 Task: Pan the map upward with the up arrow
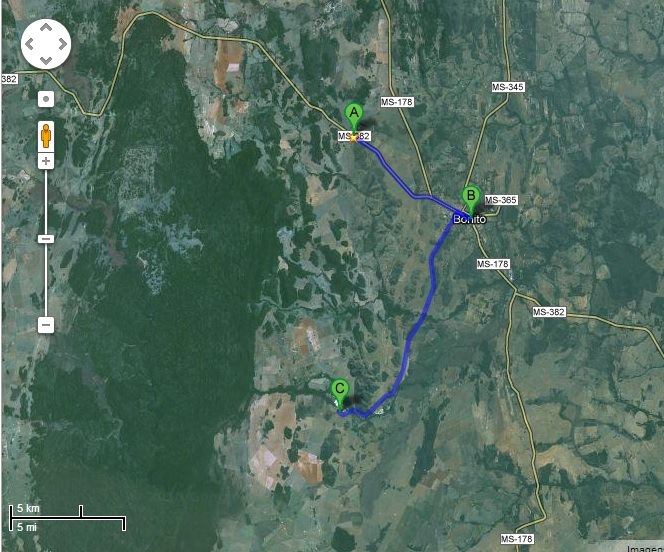(46, 30)
